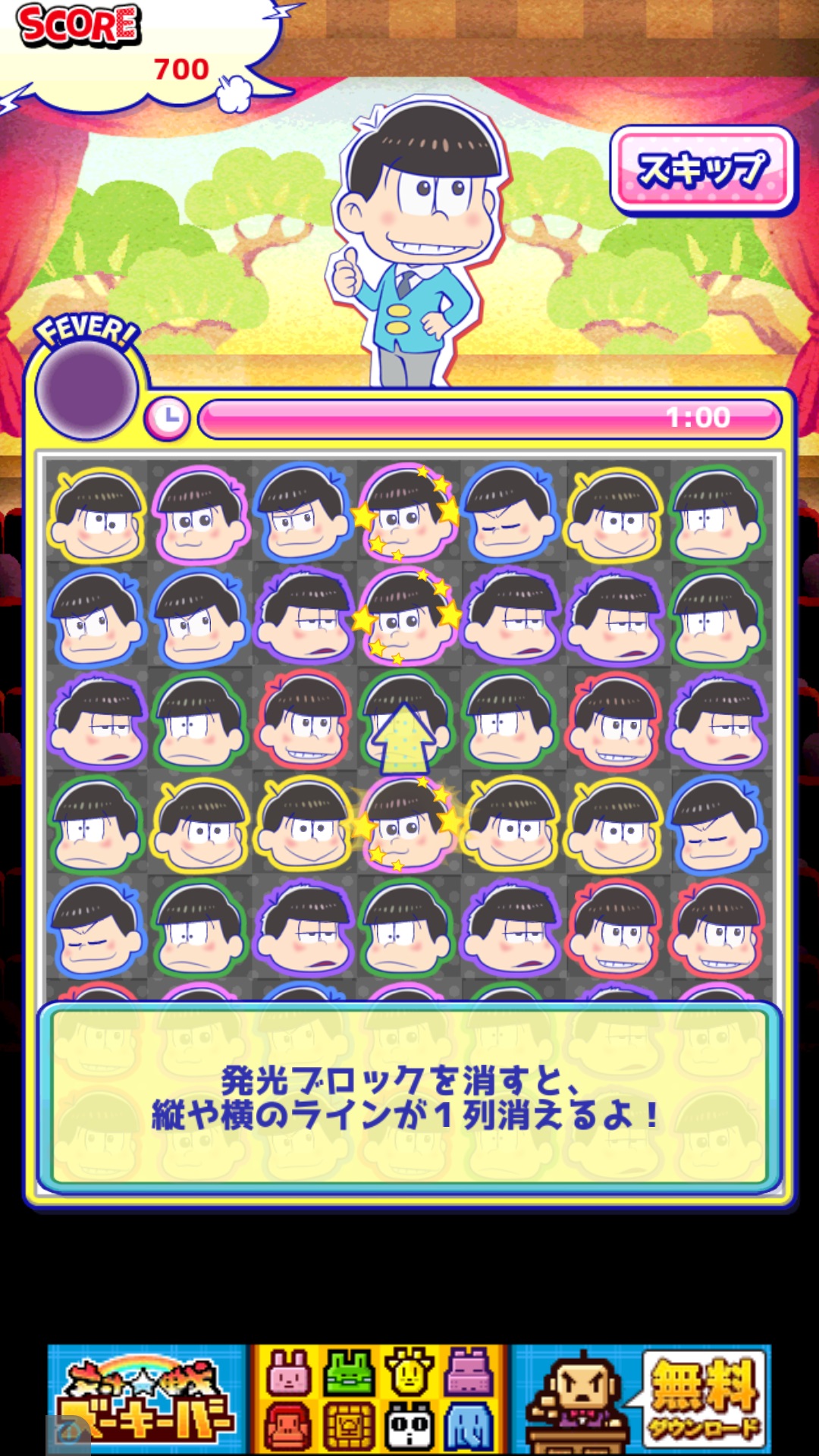Open the bottom ad banner with 無料ダウンロード
Viewport: 819px width, 1456px height.
[409, 1398]
